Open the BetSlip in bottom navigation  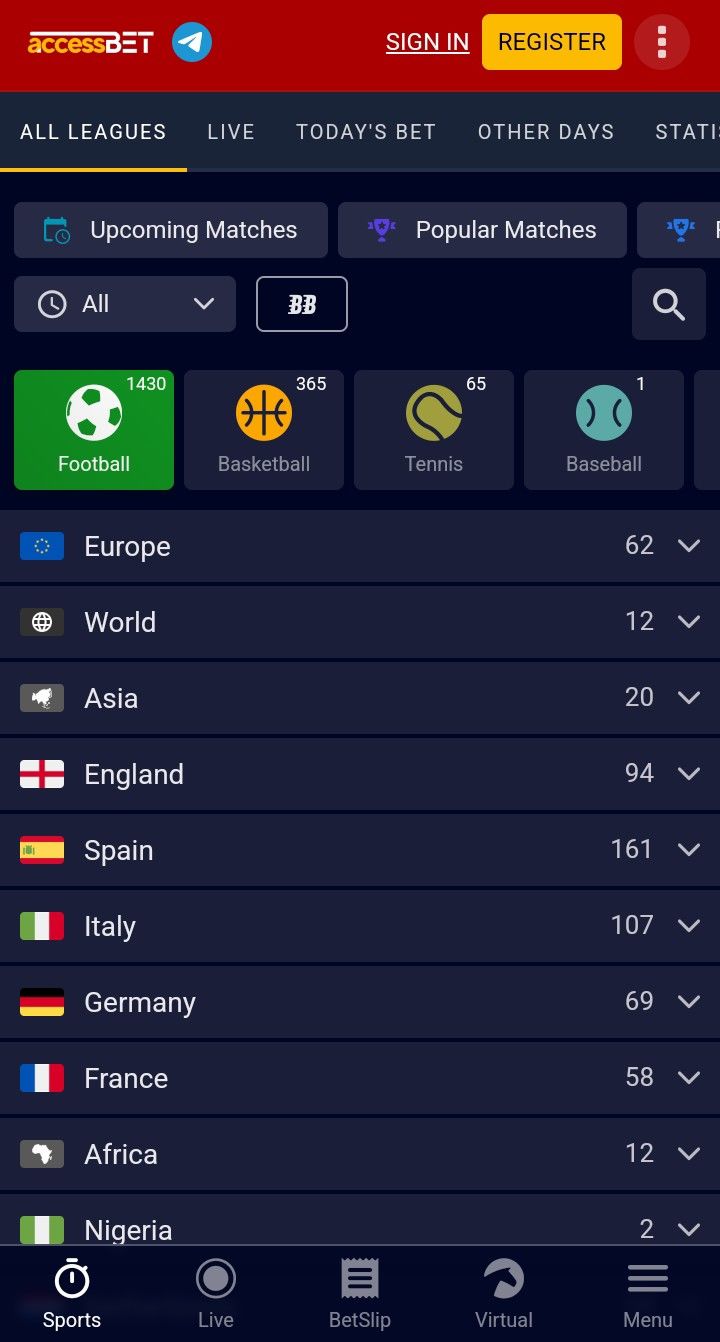[x=360, y=1294]
